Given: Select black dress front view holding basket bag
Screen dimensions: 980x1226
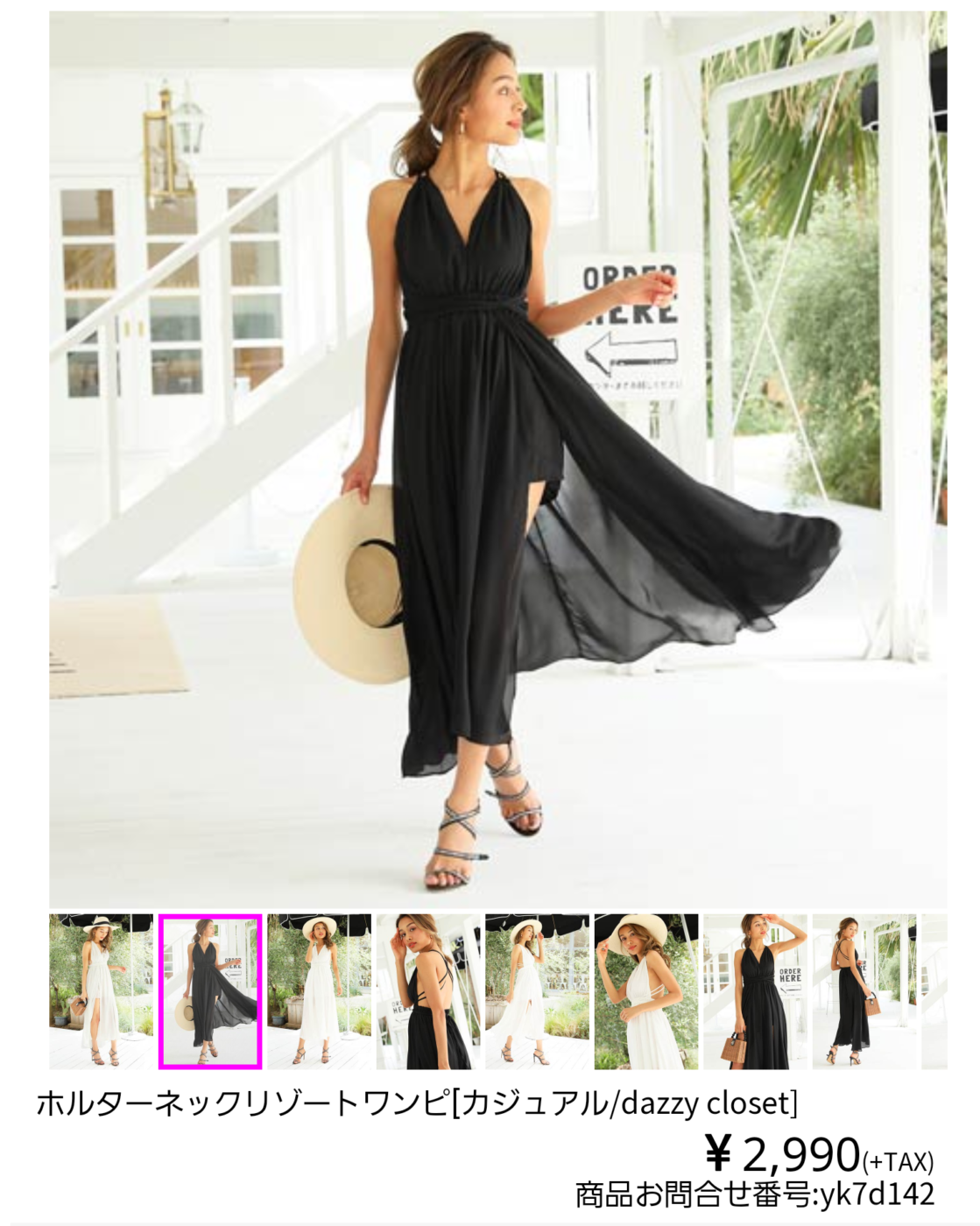Looking at the screenshot, I should pos(755,991).
